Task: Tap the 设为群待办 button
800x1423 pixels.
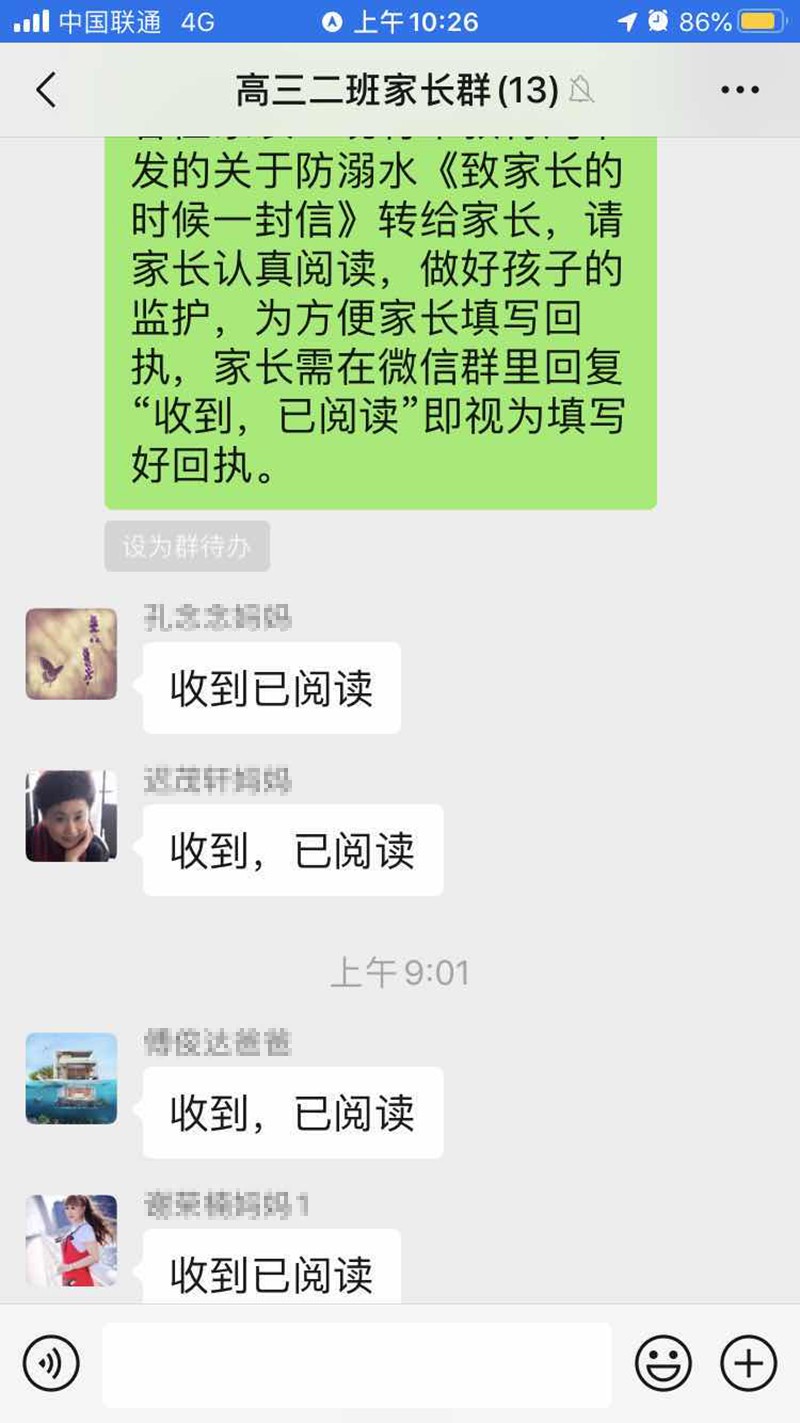Action: [x=187, y=546]
